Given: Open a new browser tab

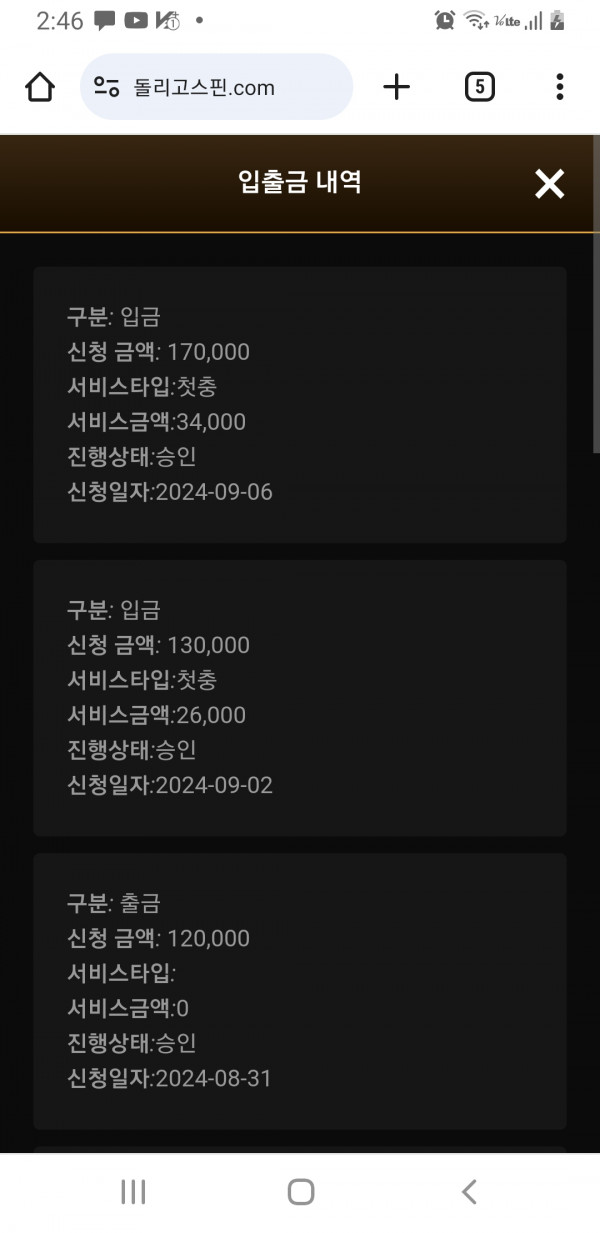Looking at the screenshot, I should (x=397, y=87).
